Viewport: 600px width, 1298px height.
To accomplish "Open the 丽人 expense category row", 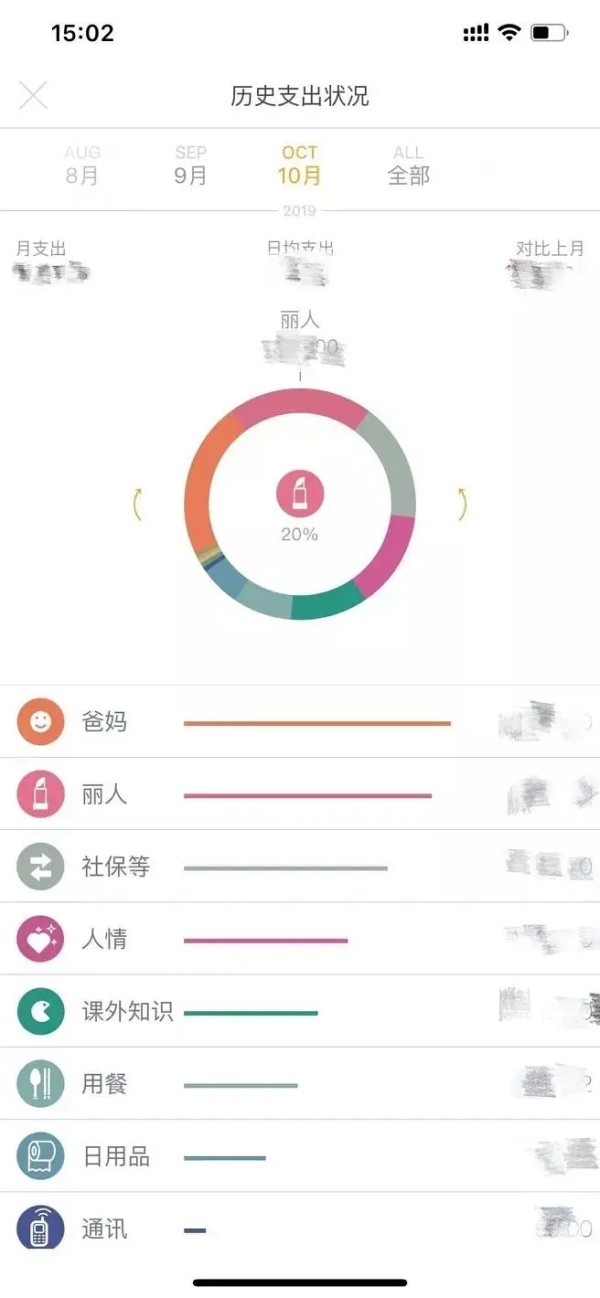I will point(300,795).
